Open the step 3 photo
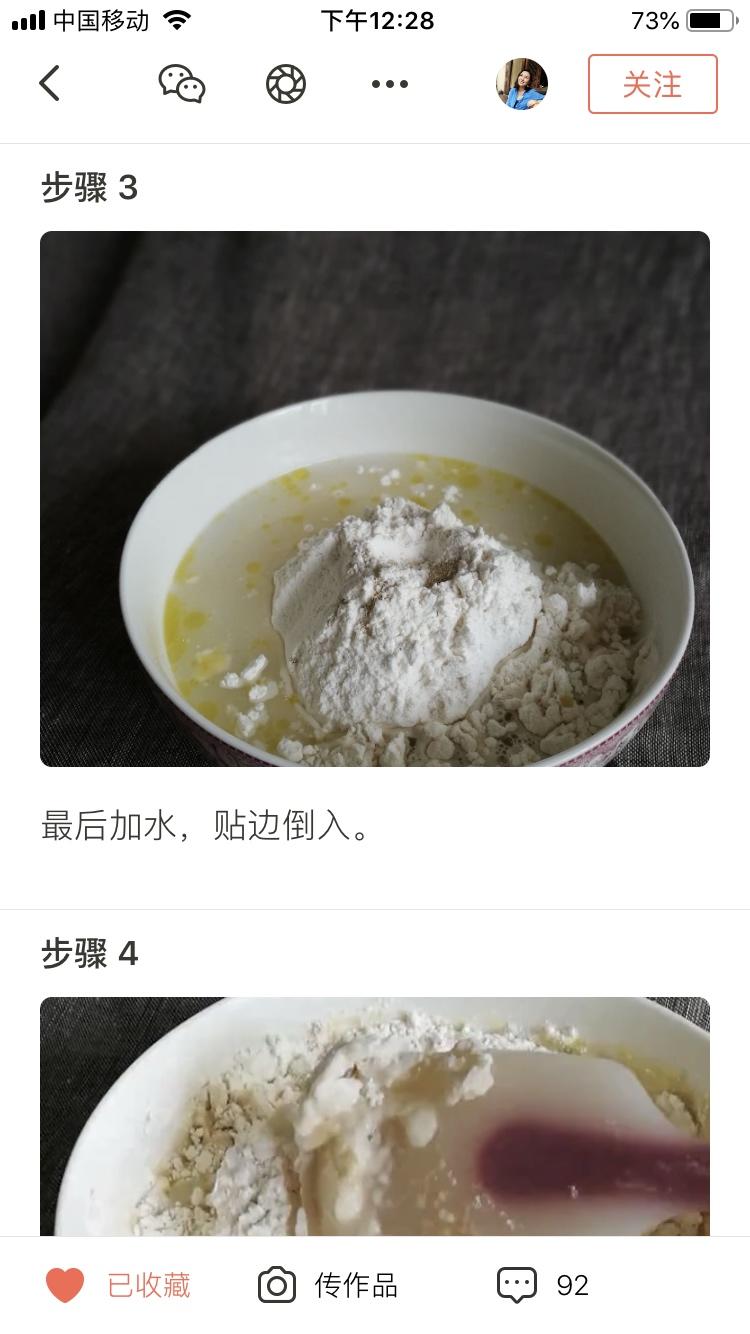This screenshot has width=750, height=1334. click(x=375, y=499)
